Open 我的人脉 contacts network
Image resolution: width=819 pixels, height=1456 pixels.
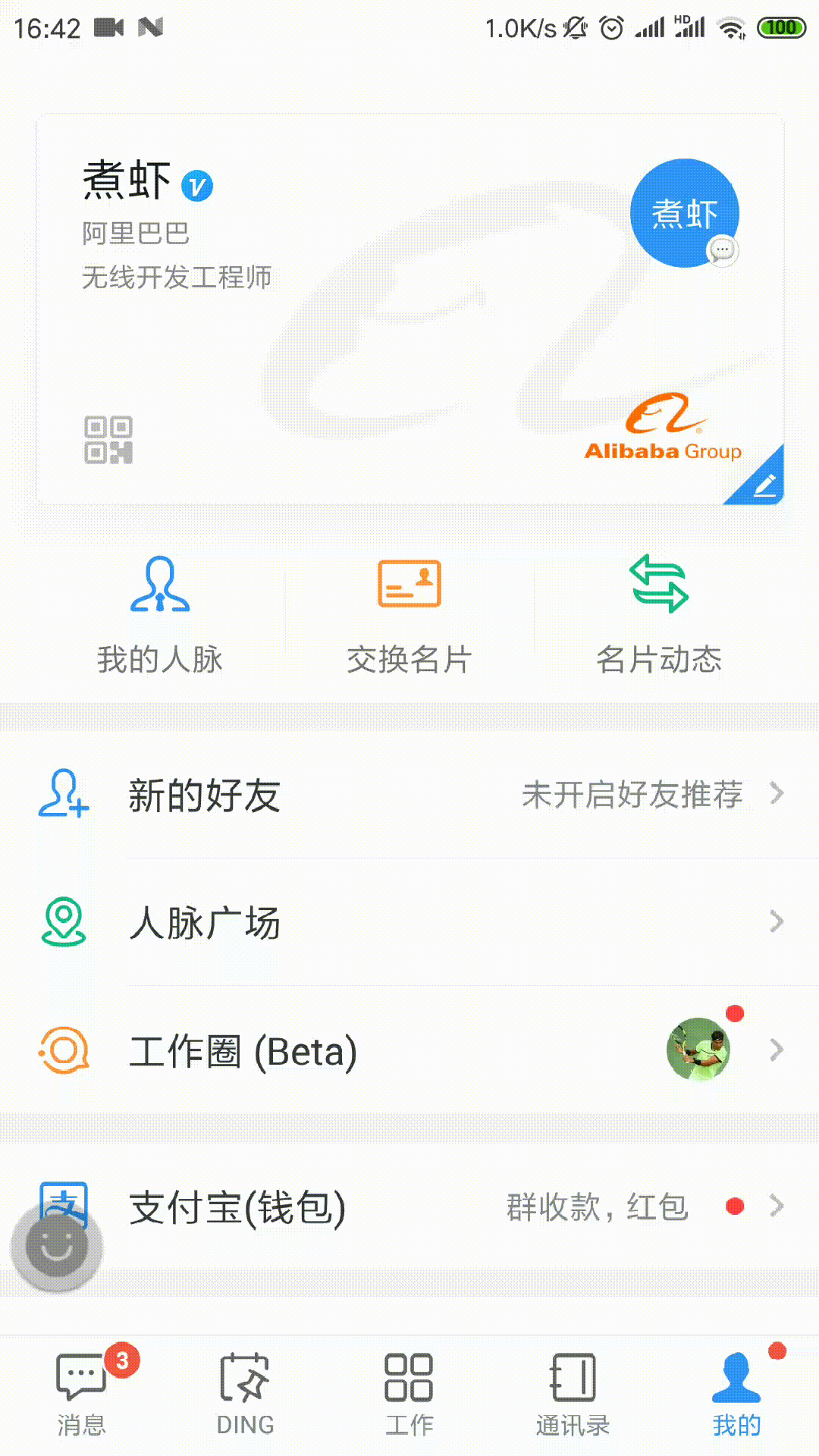point(160,614)
